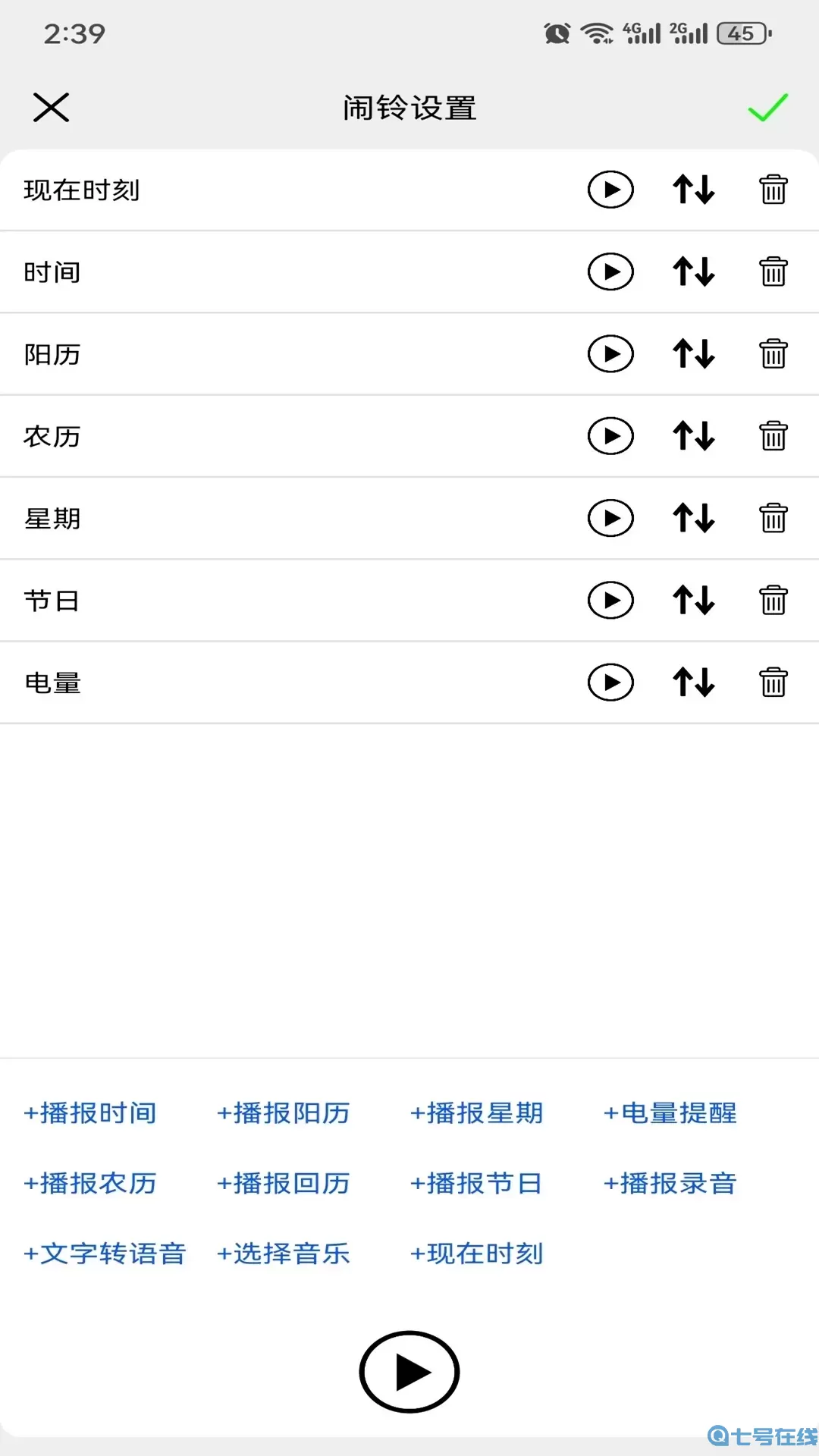Play the full alarm preview
The height and width of the screenshot is (1456, 819).
(x=409, y=1372)
